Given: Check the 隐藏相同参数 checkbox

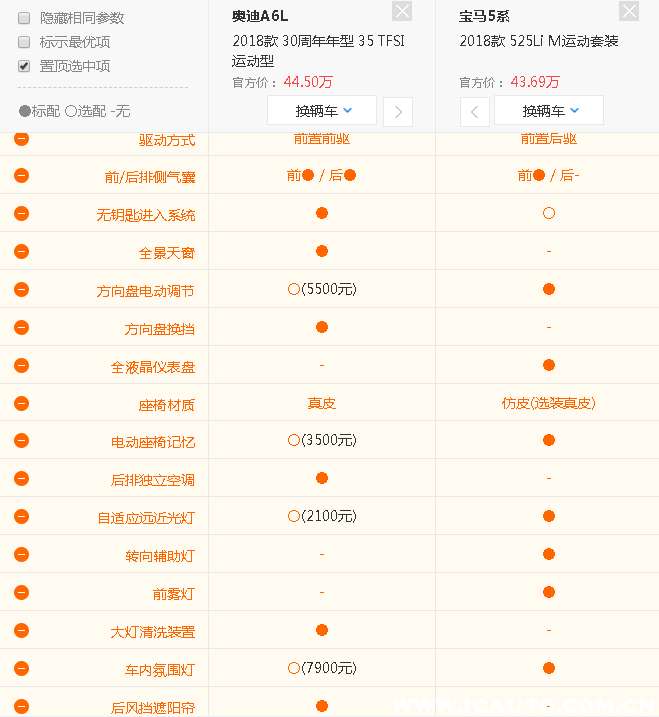Looking at the screenshot, I should [24, 18].
